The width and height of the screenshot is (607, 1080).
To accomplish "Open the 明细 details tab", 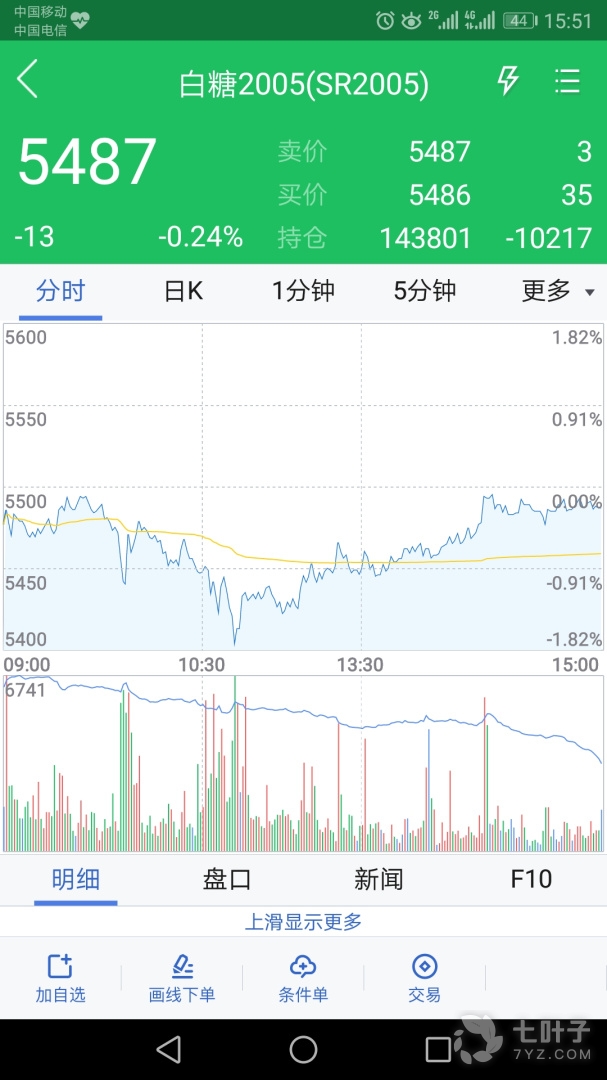I will (76, 880).
